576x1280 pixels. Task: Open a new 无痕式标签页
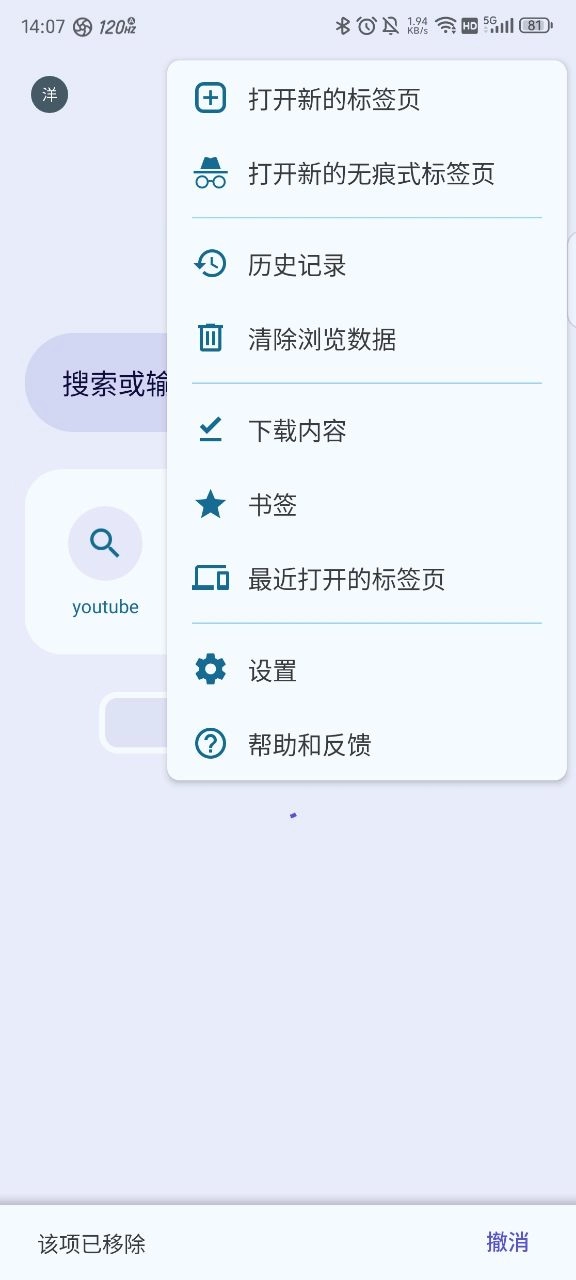(366, 173)
